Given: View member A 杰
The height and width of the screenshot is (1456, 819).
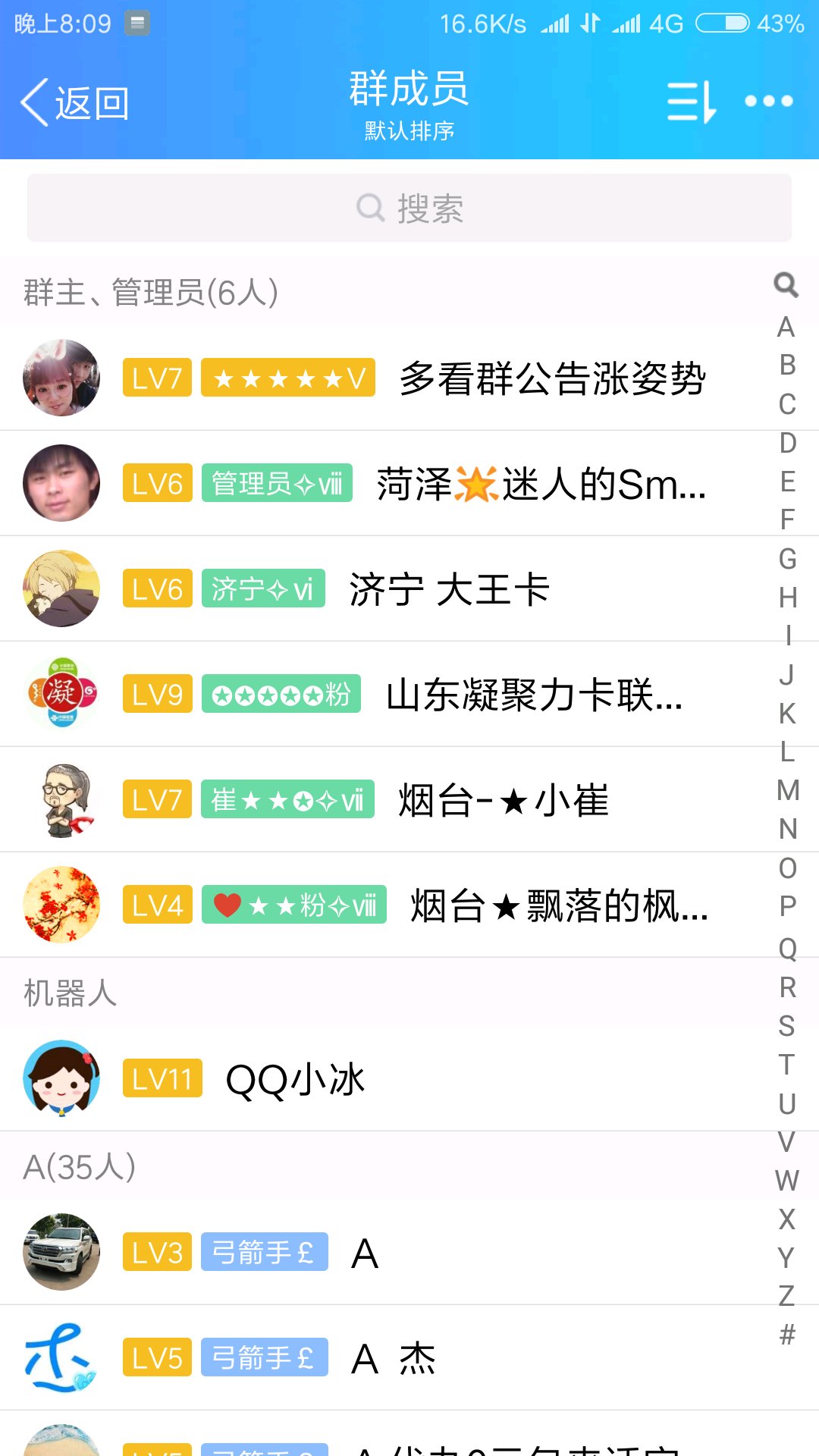Looking at the screenshot, I should 394,1357.
